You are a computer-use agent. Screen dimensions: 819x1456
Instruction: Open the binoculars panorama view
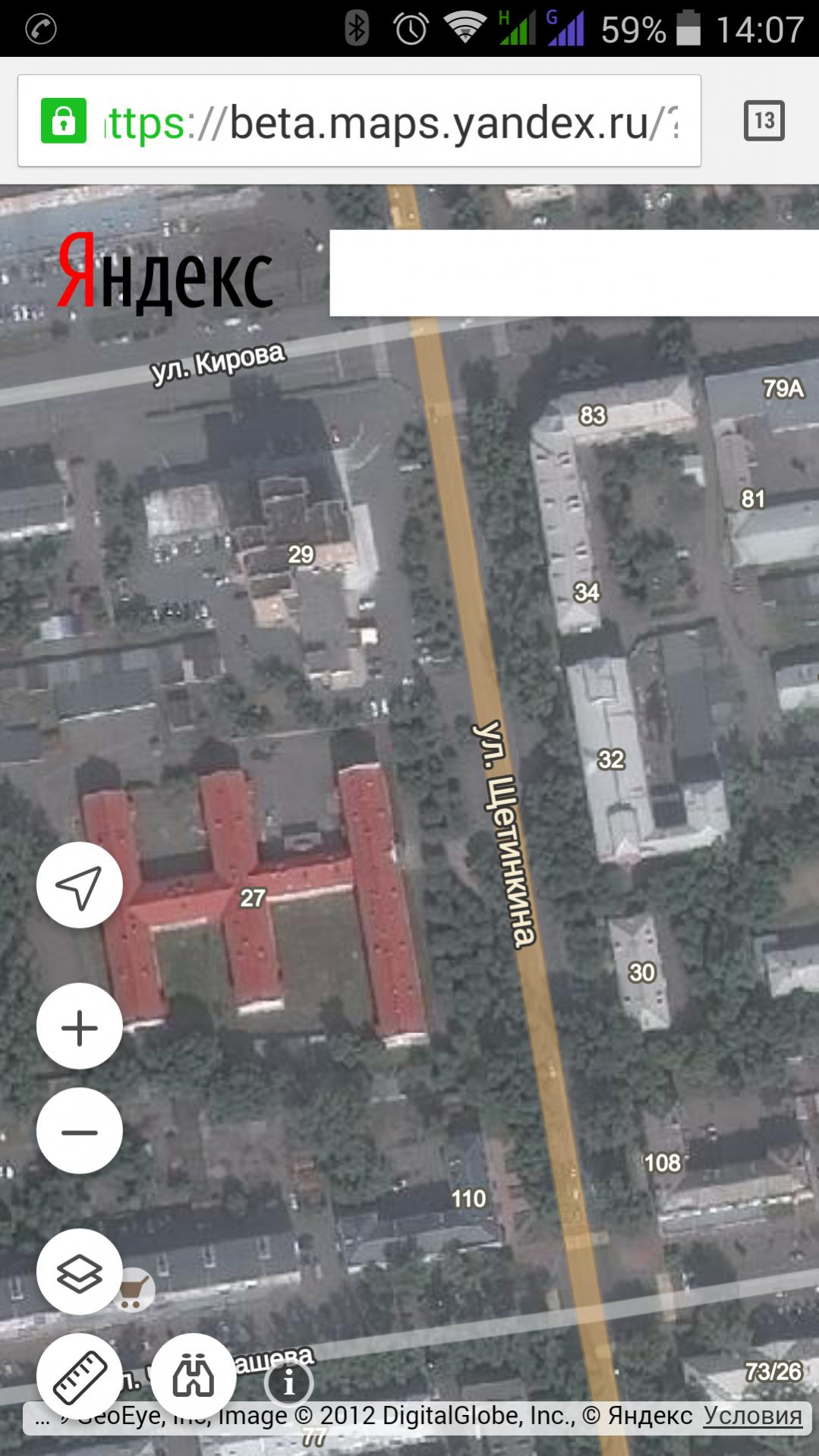pos(194,1376)
